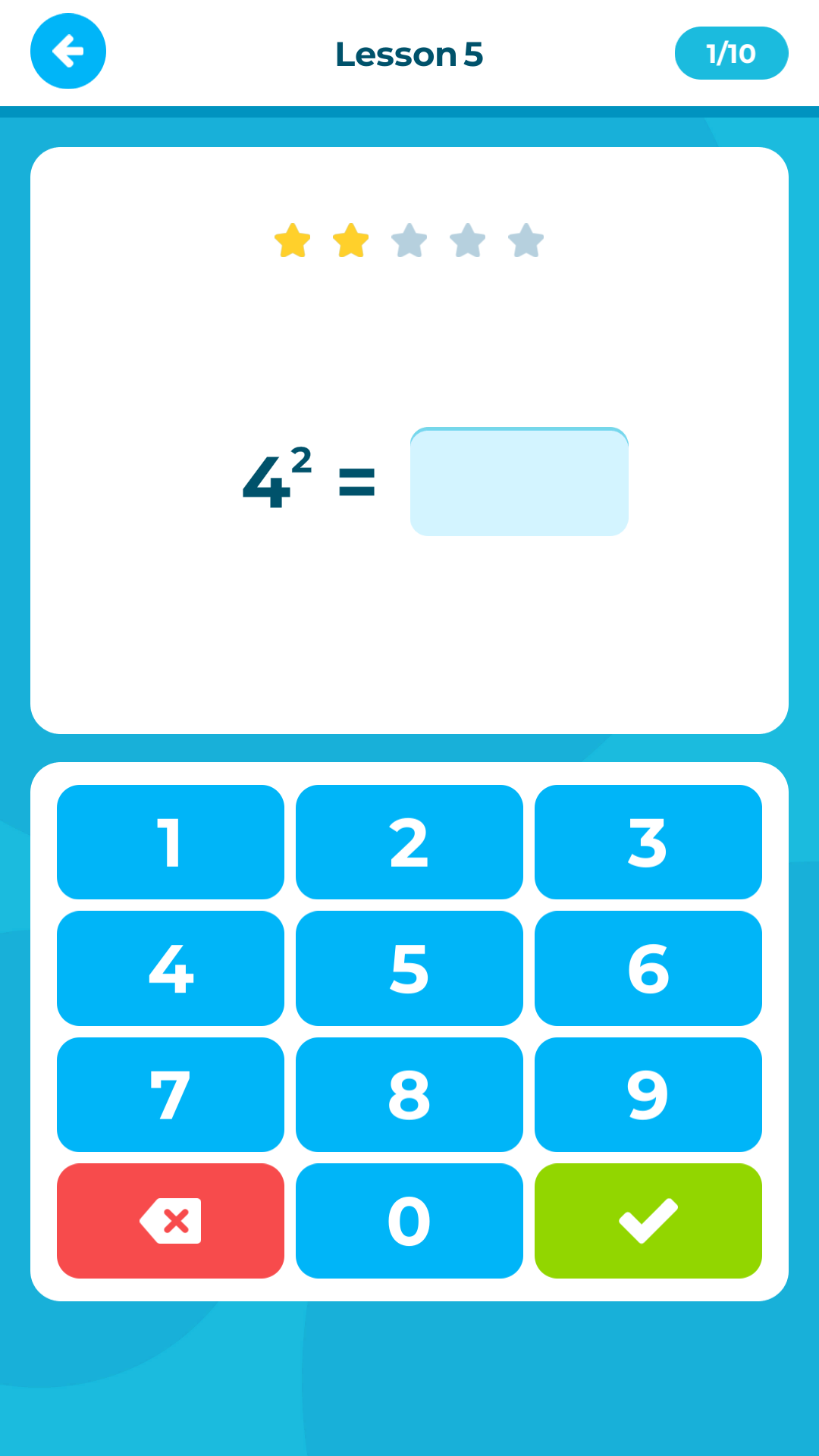Select the 3 key

648,843
